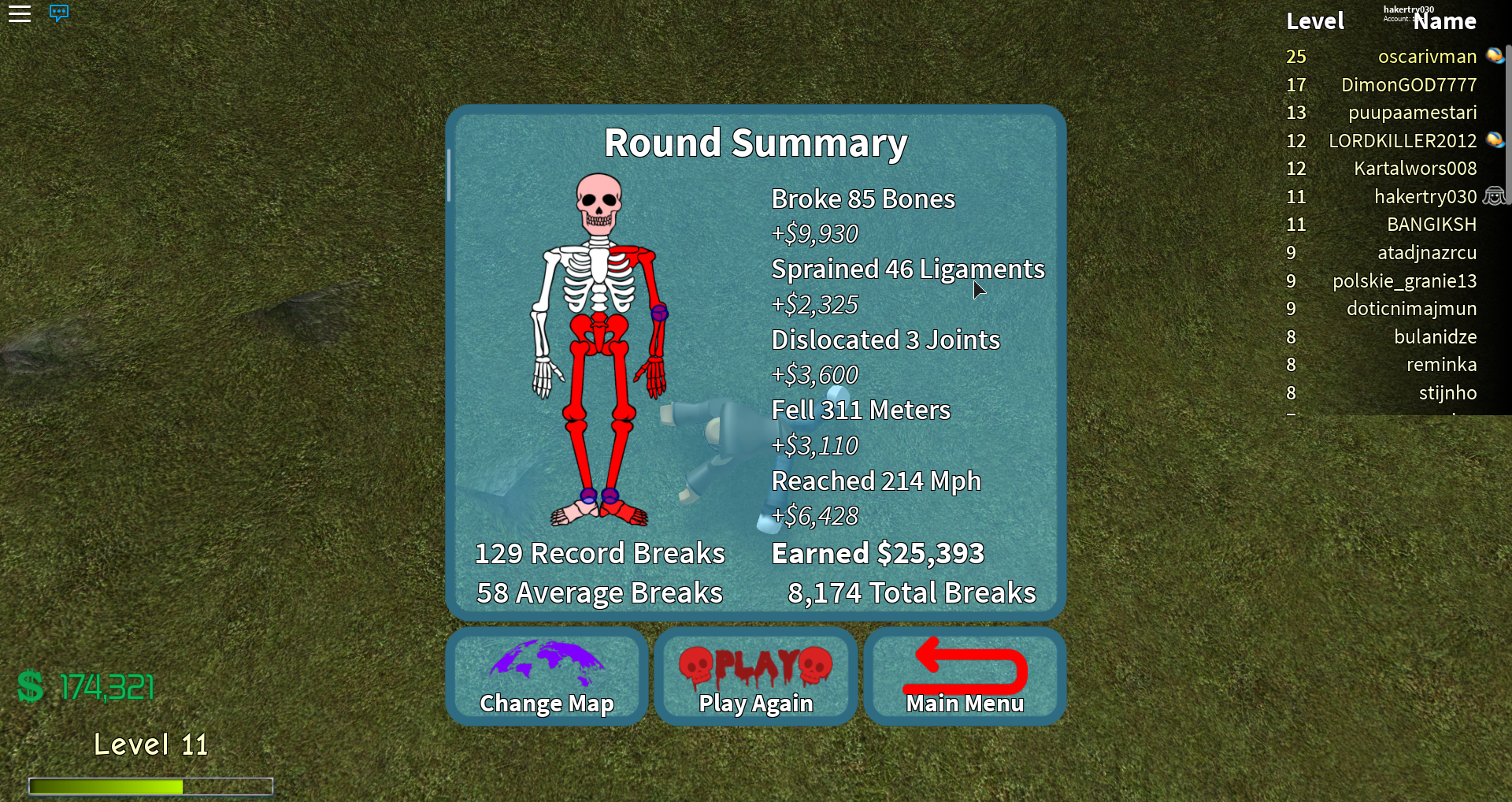The height and width of the screenshot is (802, 1512).
Task: Select bulanidze leaderboard row
Action: point(1435,337)
